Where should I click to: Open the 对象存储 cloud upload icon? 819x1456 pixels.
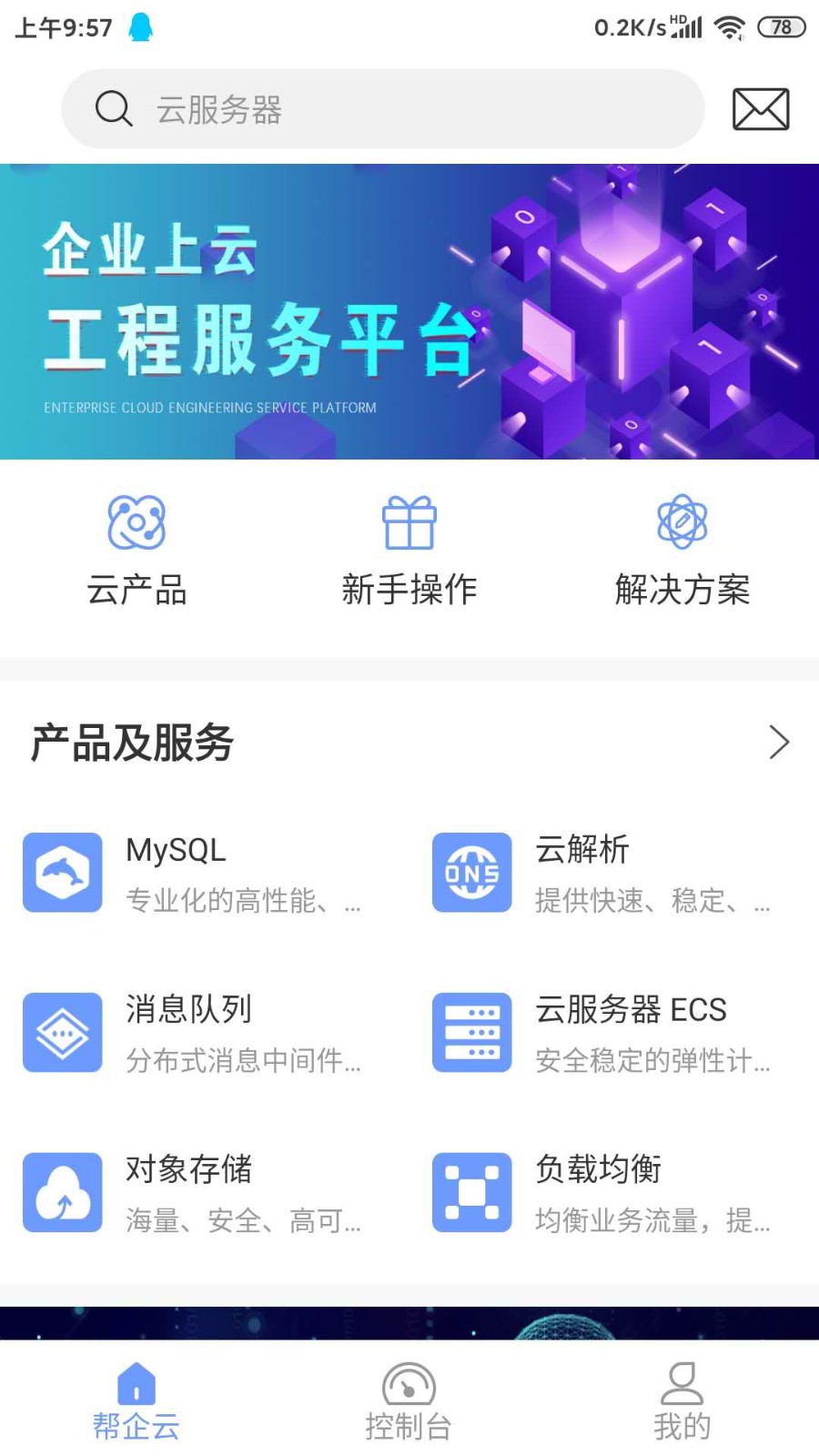[x=62, y=1192]
